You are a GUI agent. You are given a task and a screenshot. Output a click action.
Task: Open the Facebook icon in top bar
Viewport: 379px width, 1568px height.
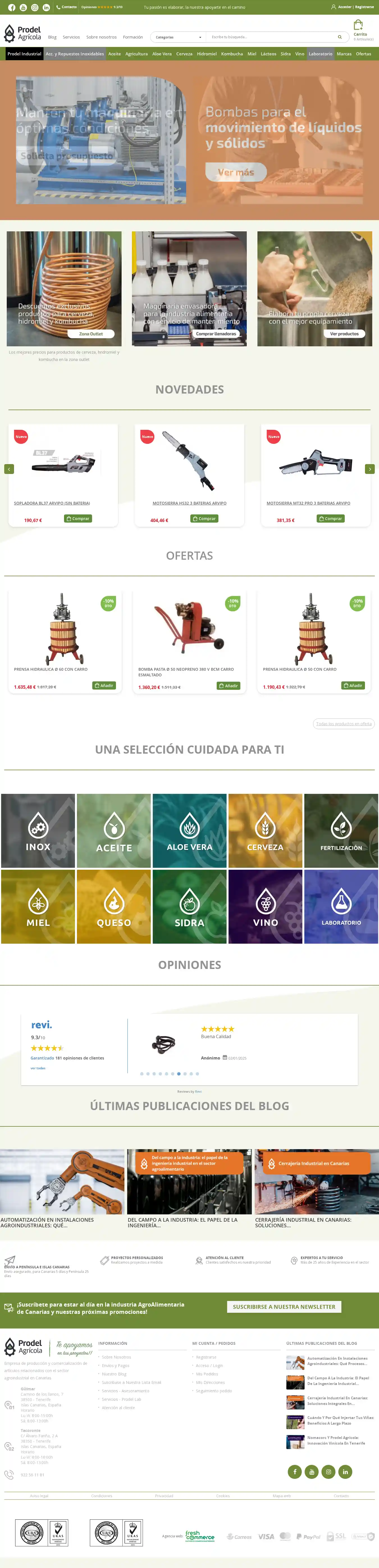(x=12, y=7)
